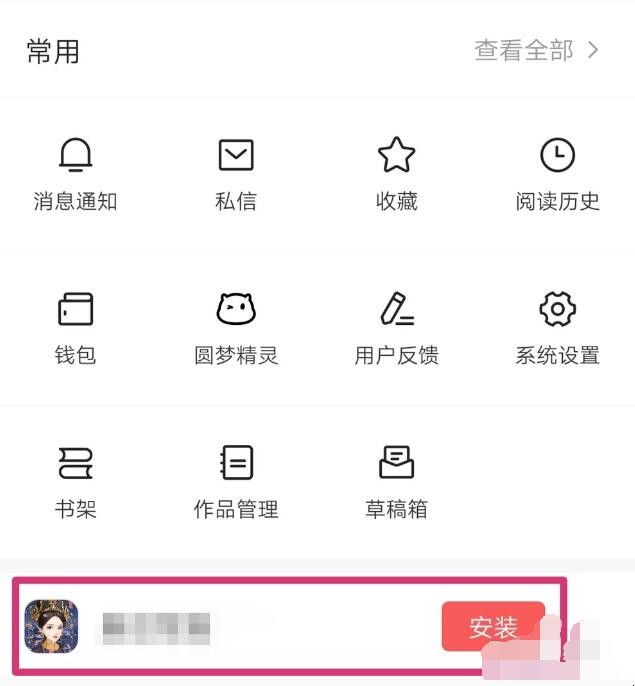This screenshot has width=635, height=686.
Task: Open 圆梦精灵
Action: pos(236,328)
